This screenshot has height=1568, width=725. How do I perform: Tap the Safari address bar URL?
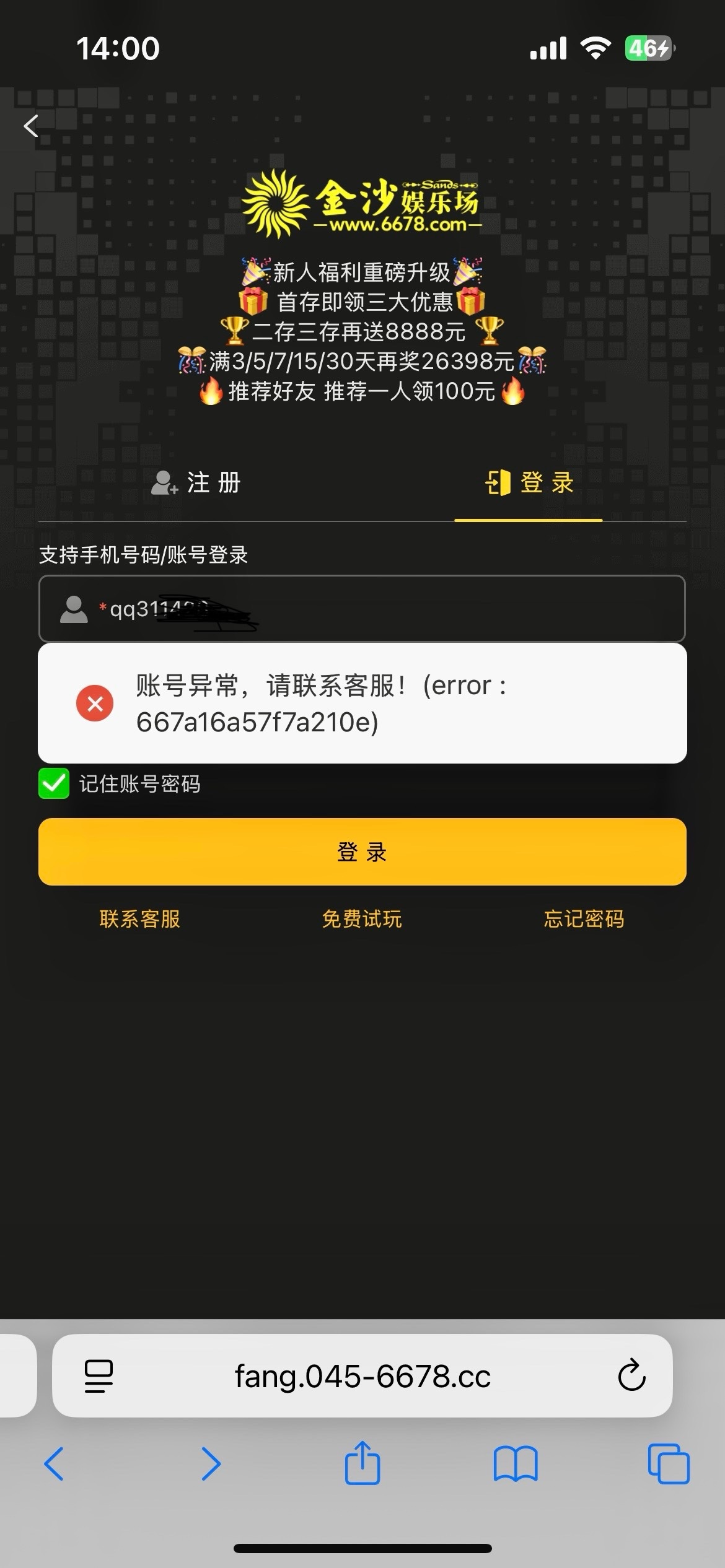click(x=362, y=1377)
